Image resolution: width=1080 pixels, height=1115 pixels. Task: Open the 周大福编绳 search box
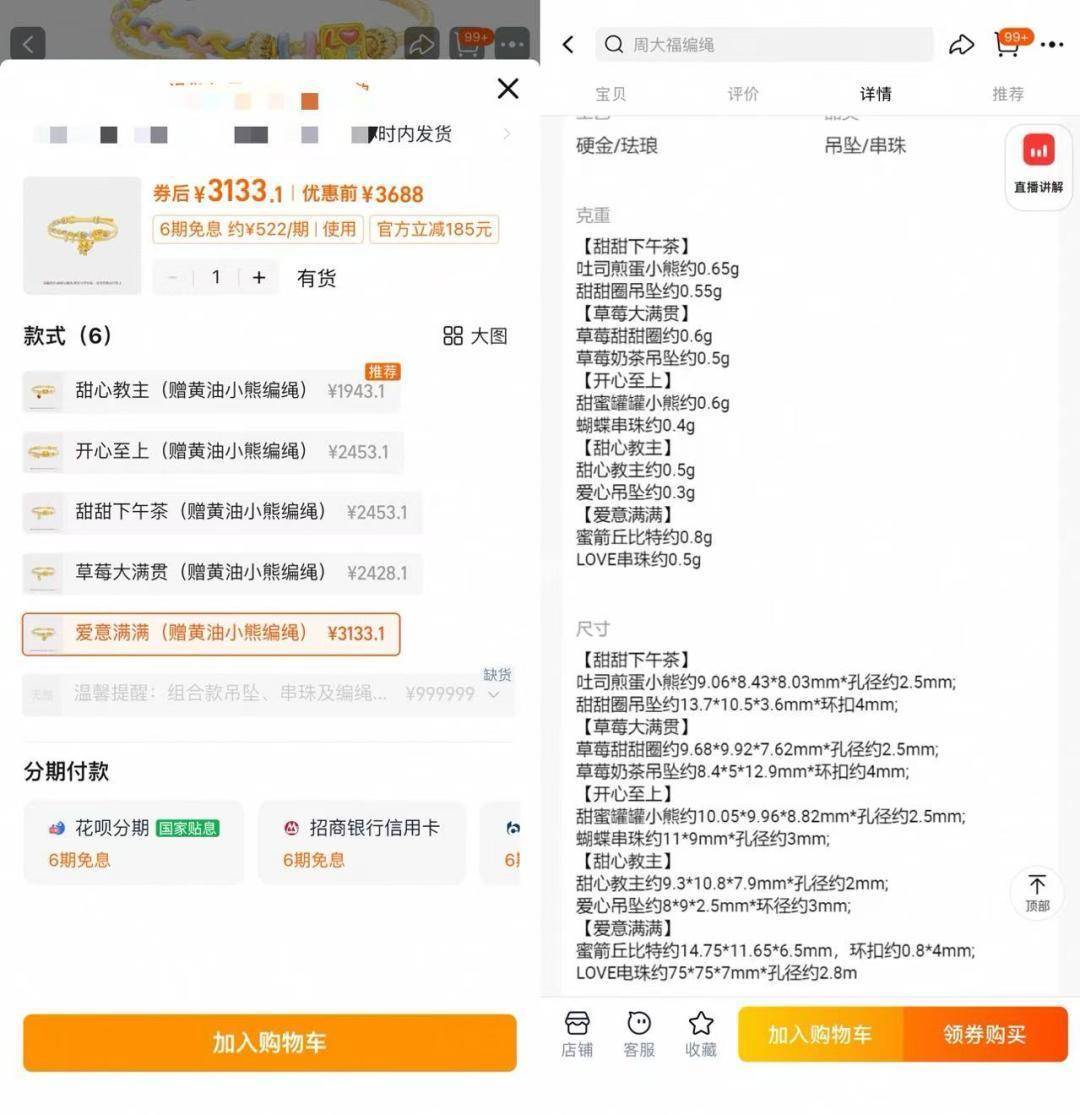coord(765,44)
